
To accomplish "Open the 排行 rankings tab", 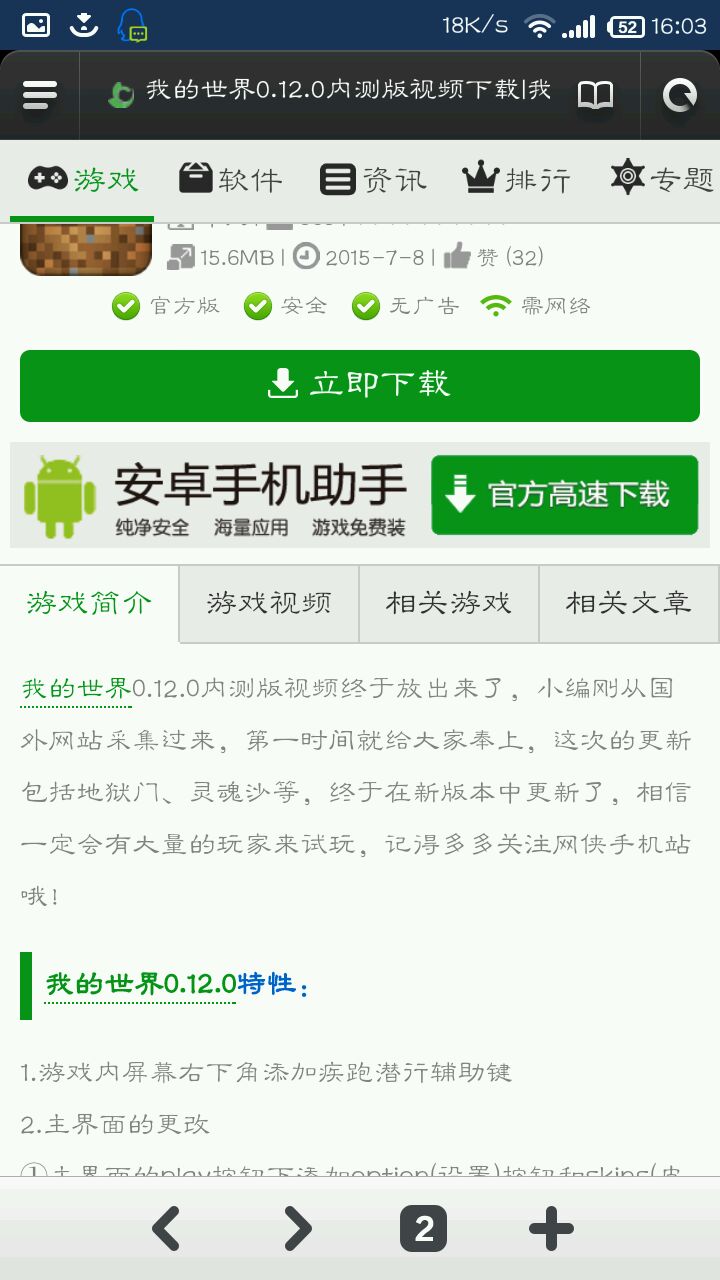I will click(516, 180).
